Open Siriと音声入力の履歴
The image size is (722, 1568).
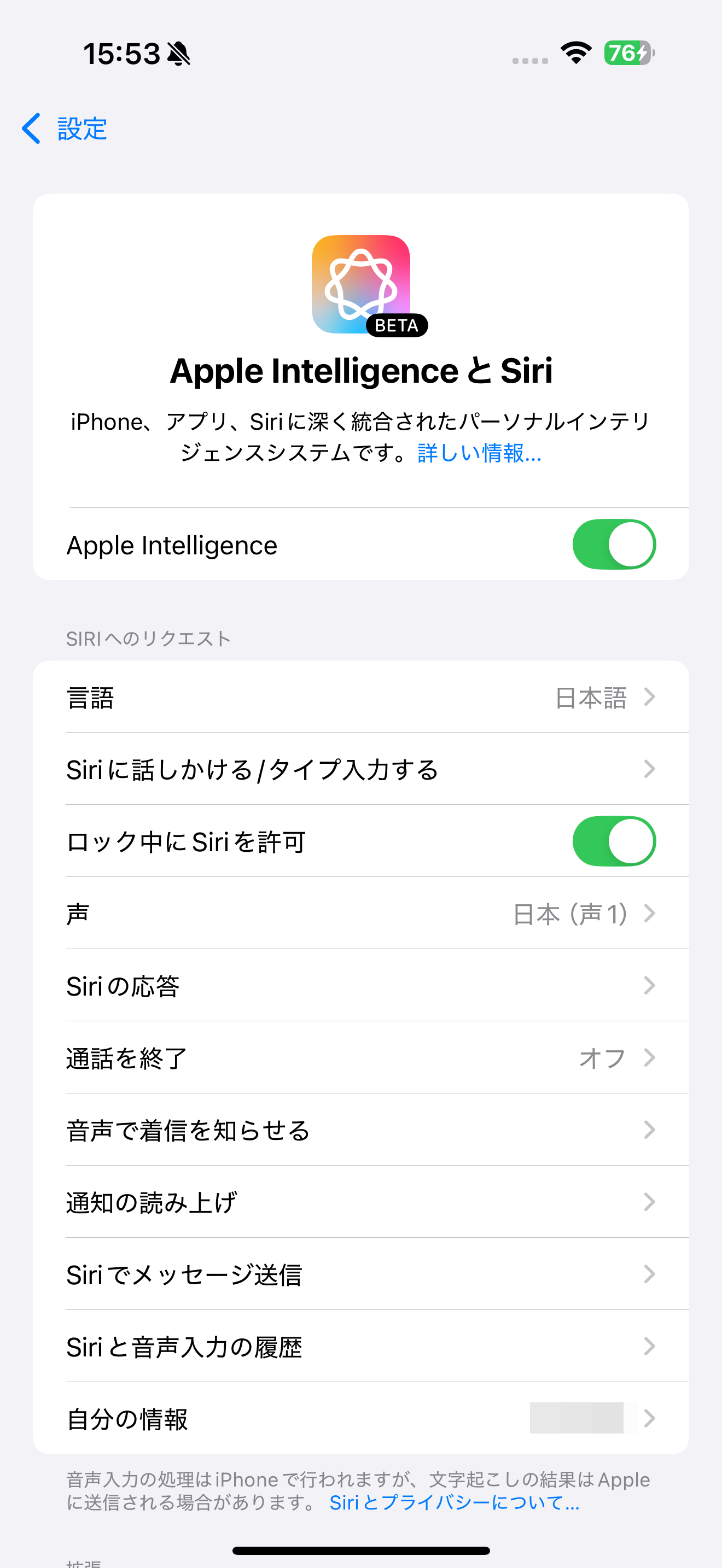coord(361,1346)
